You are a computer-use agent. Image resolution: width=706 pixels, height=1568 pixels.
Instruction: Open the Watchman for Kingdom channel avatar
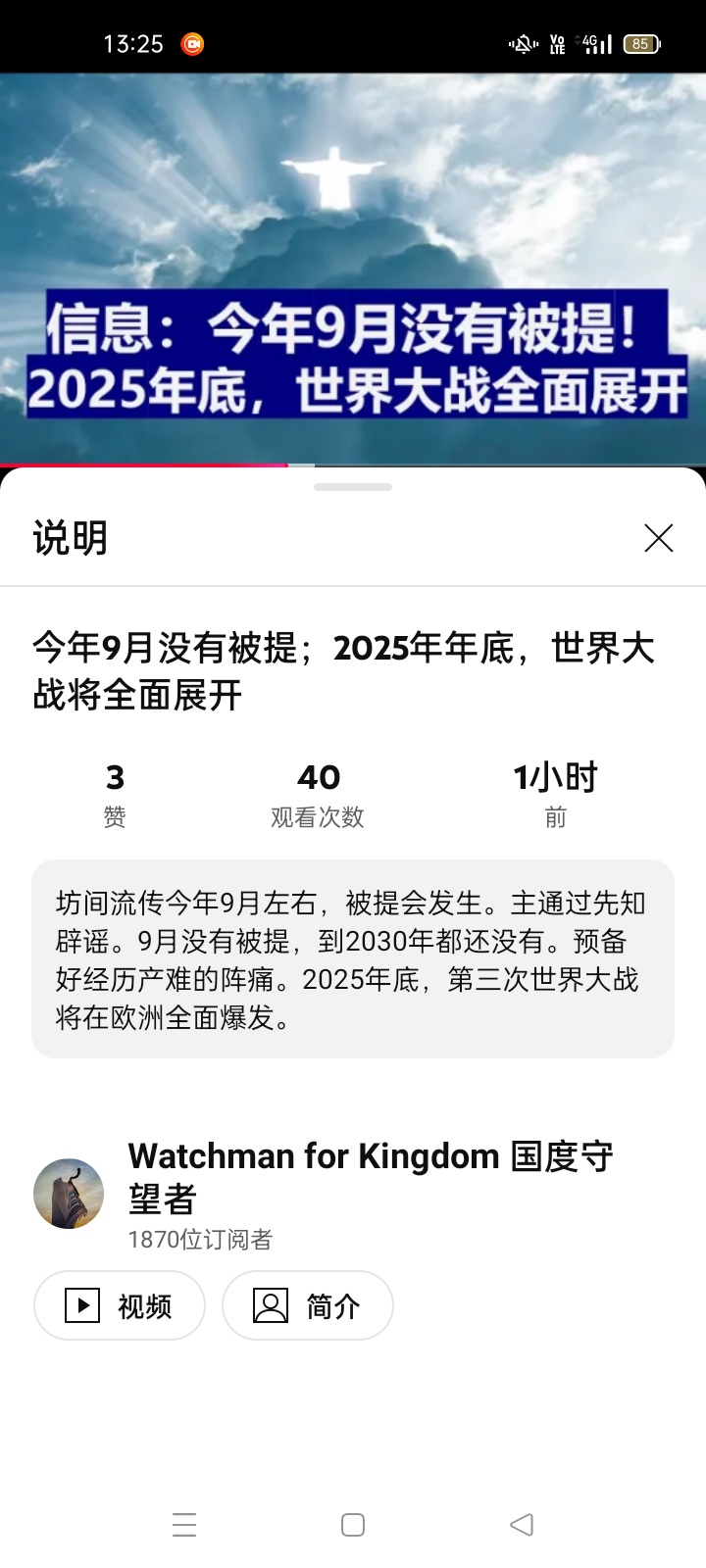point(69,1194)
